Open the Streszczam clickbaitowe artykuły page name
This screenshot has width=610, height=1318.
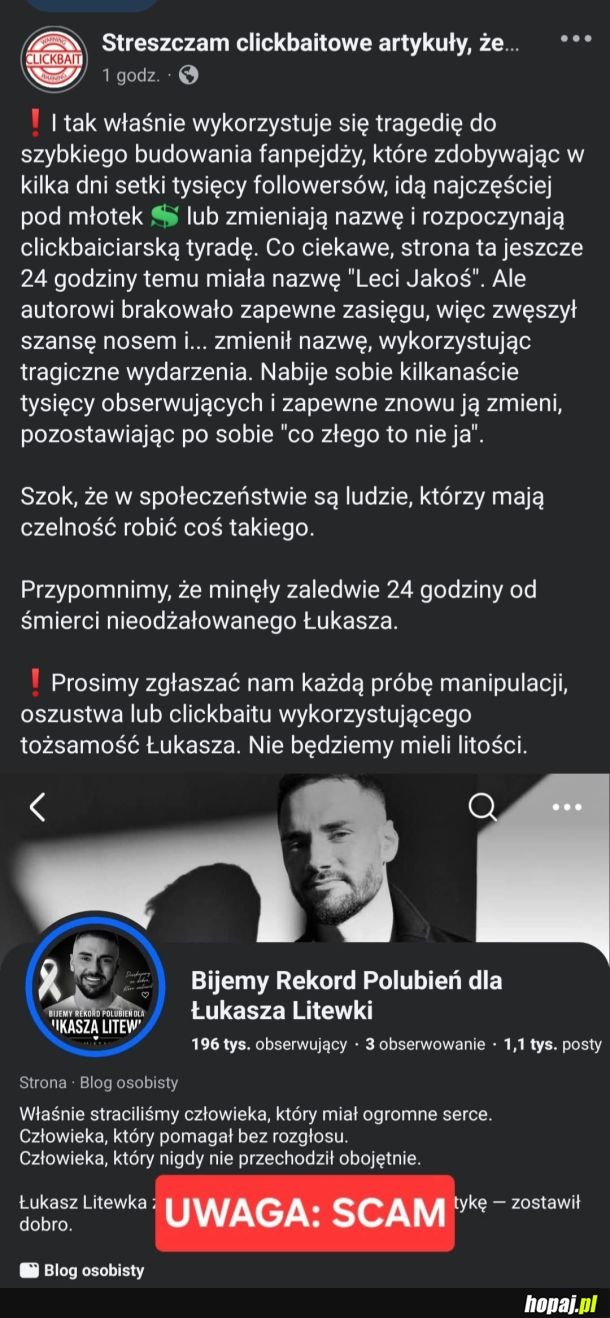click(310, 42)
